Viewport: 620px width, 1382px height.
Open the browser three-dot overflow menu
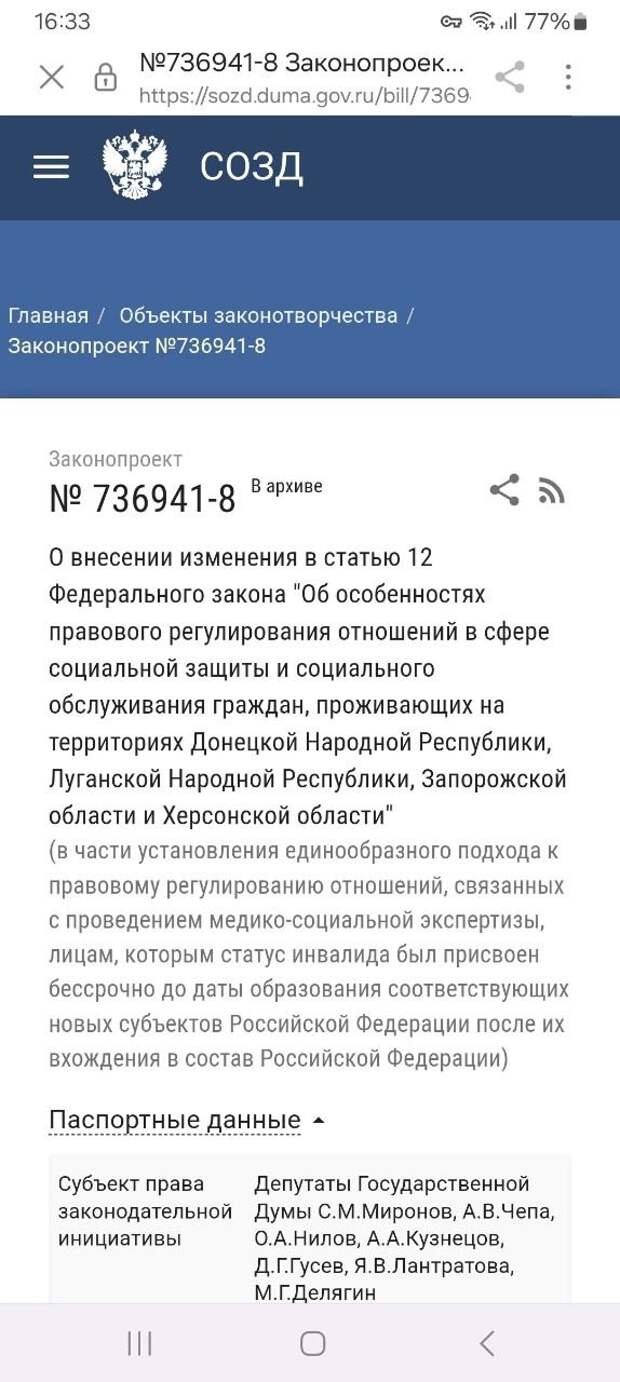point(568,77)
